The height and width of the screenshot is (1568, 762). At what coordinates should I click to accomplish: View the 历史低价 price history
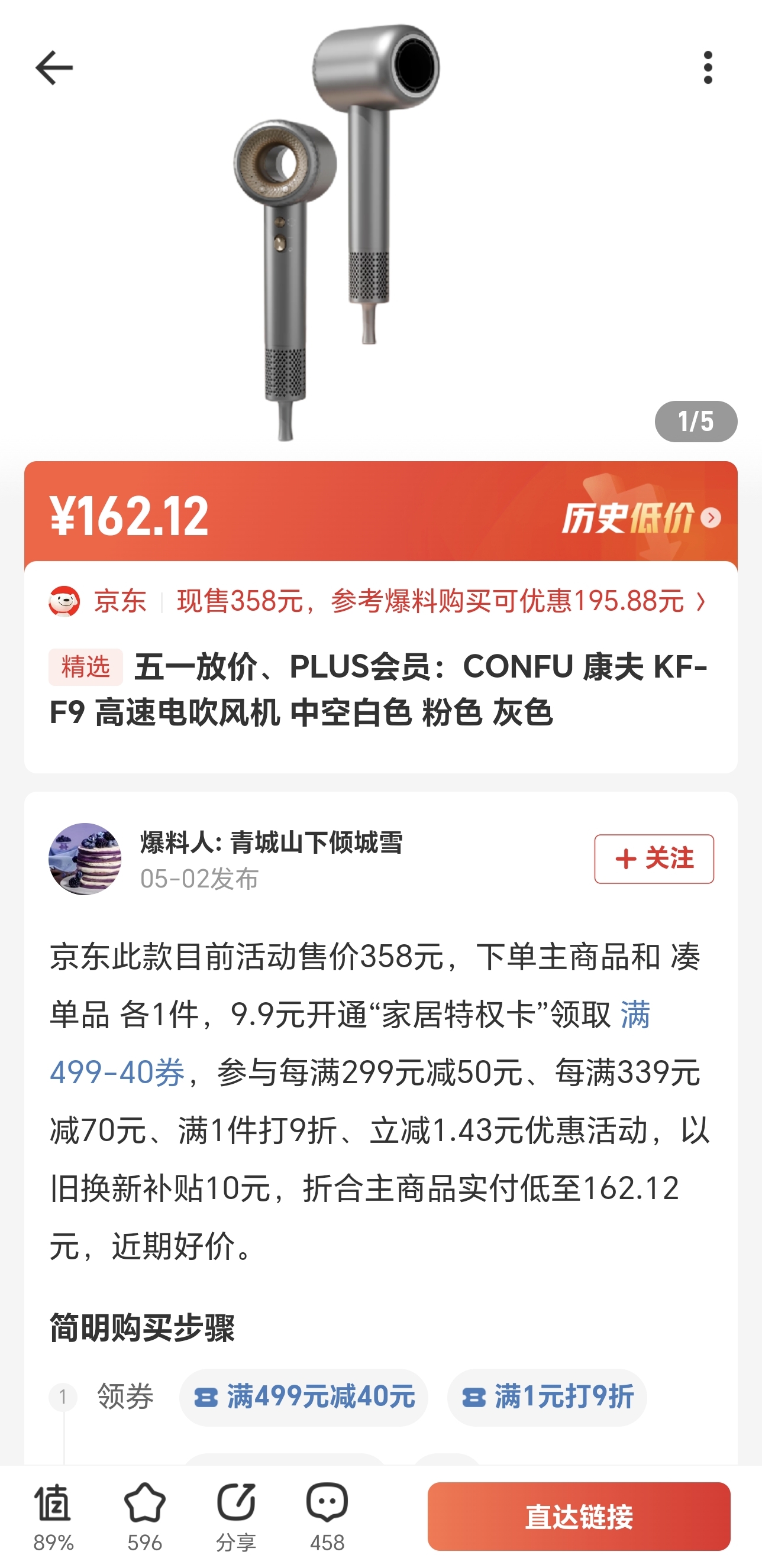click(x=640, y=517)
